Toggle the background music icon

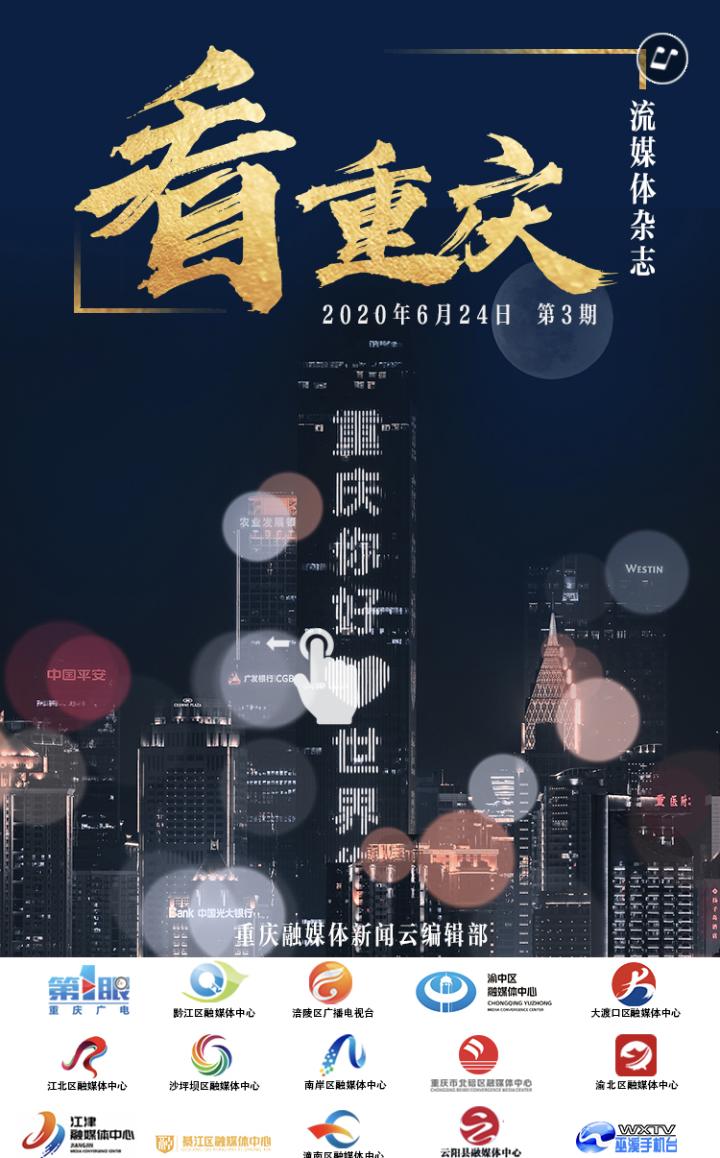662,58
